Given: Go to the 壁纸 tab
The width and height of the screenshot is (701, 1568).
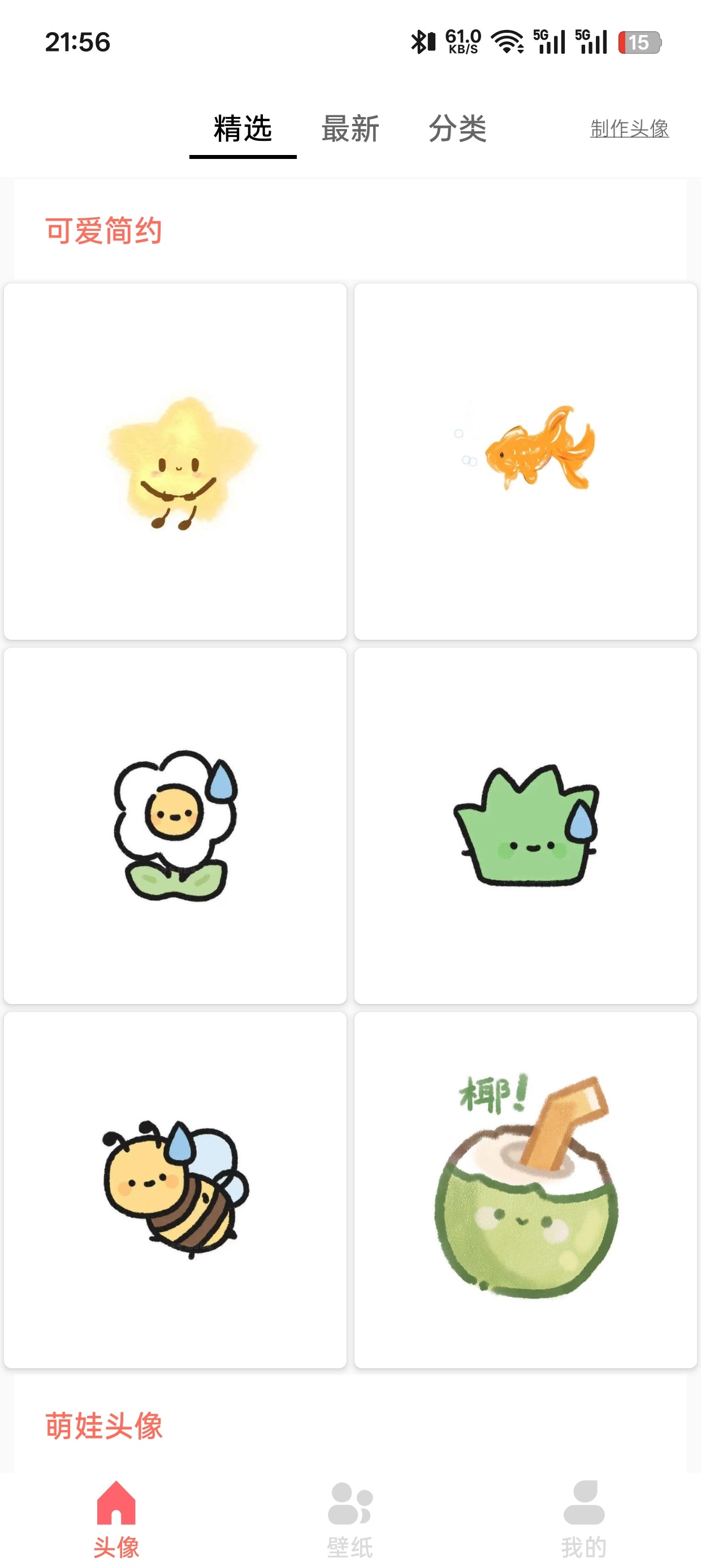Looking at the screenshot, I should [x=350, y=1519].
